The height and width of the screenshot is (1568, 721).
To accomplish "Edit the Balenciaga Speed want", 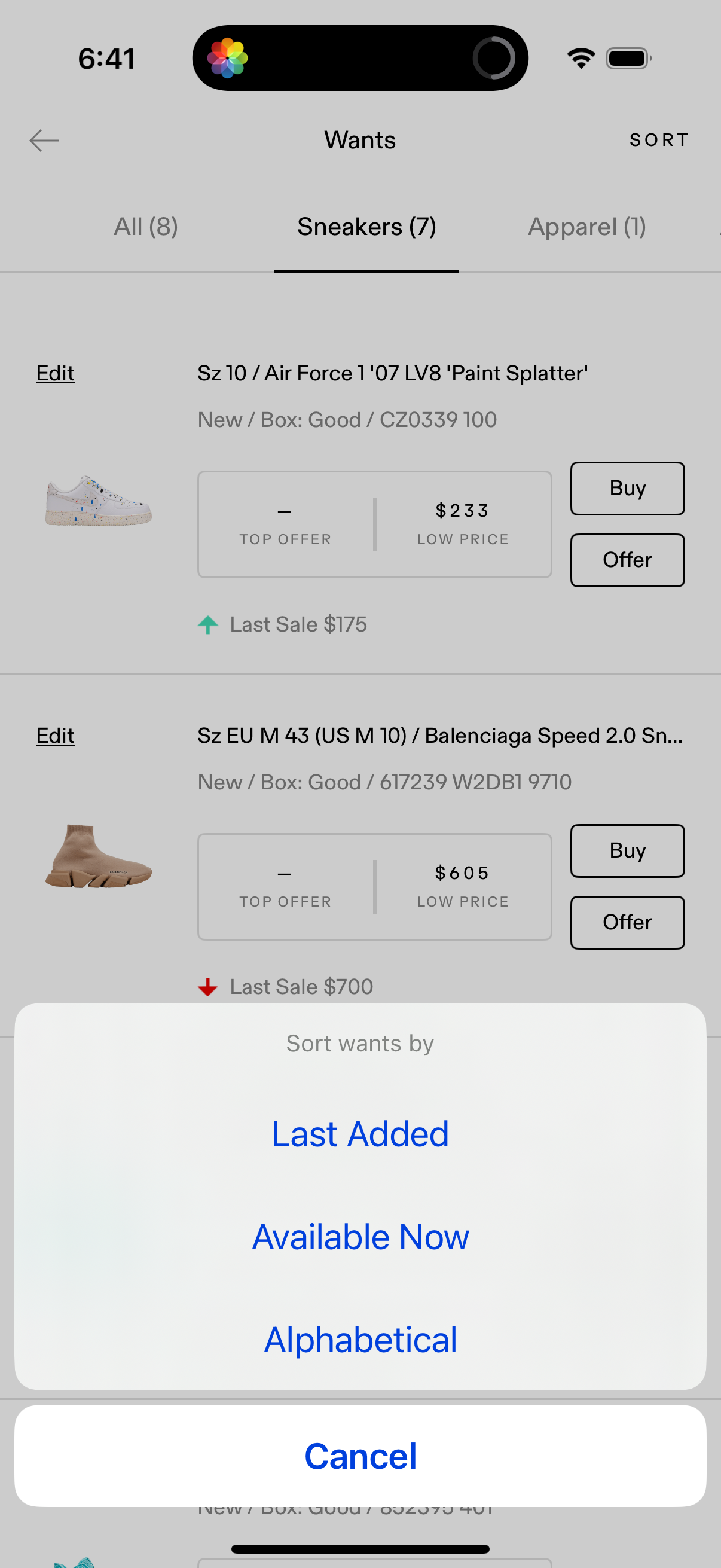I will (x=56, y=736).
